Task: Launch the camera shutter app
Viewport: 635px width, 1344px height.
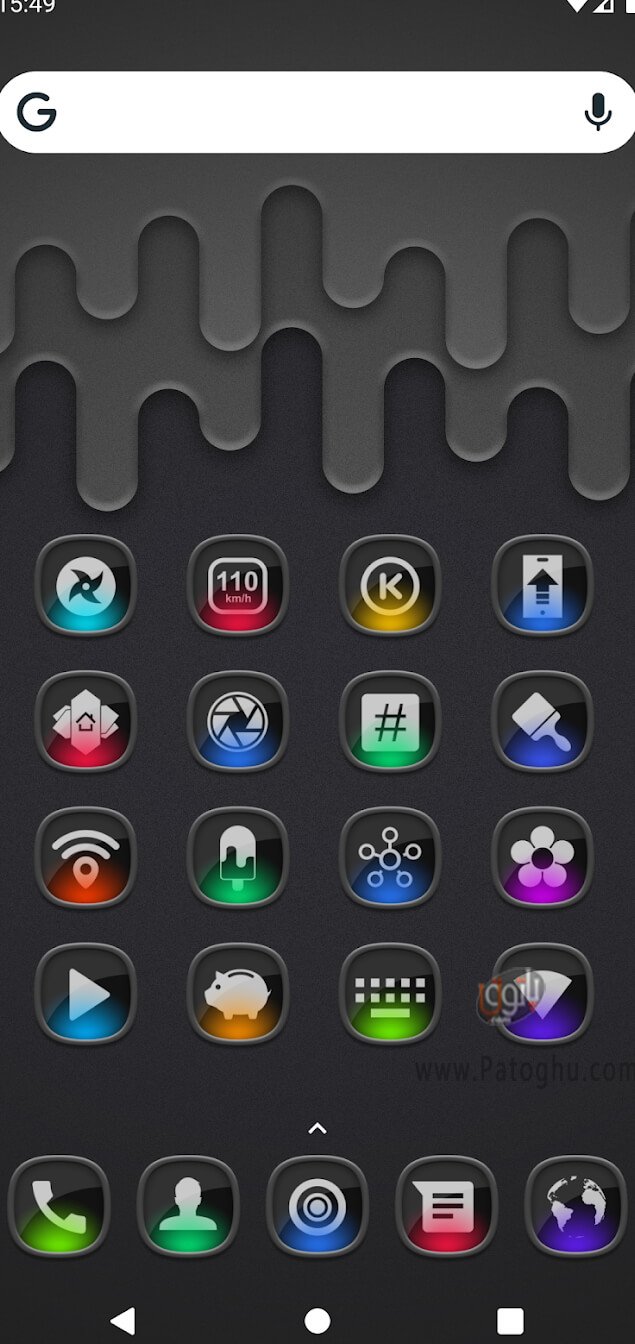Action: pos(238,721)
